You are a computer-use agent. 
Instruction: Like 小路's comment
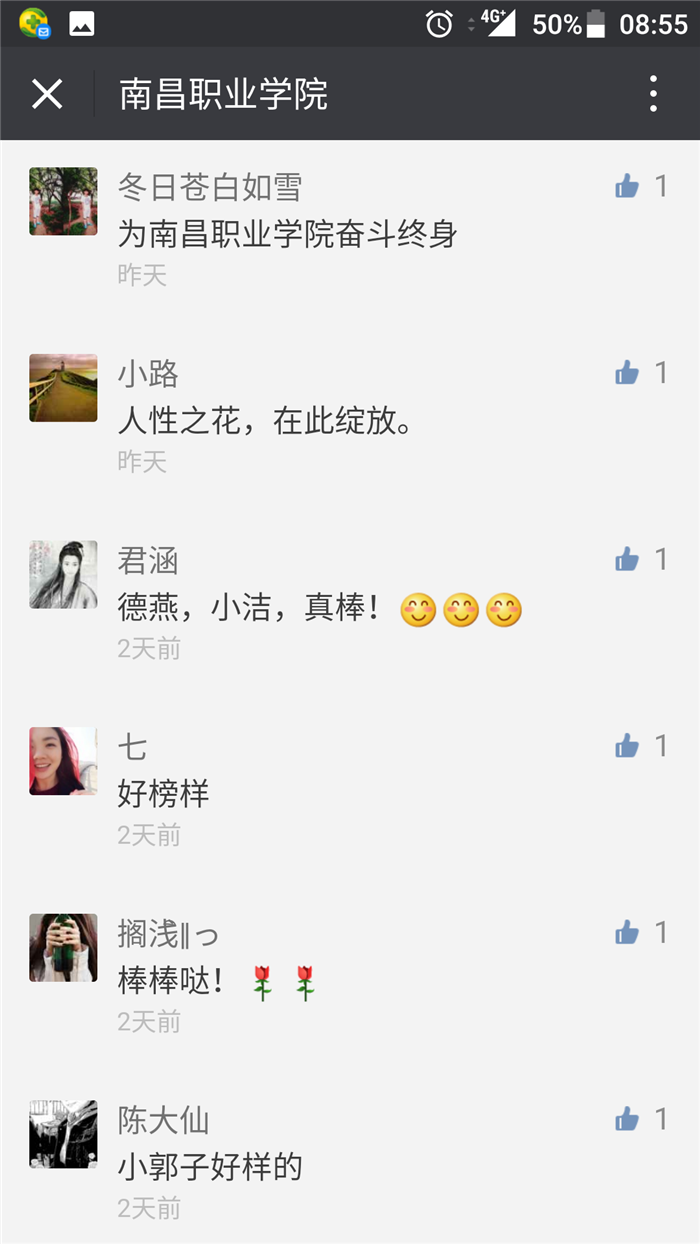pos(627,373)
